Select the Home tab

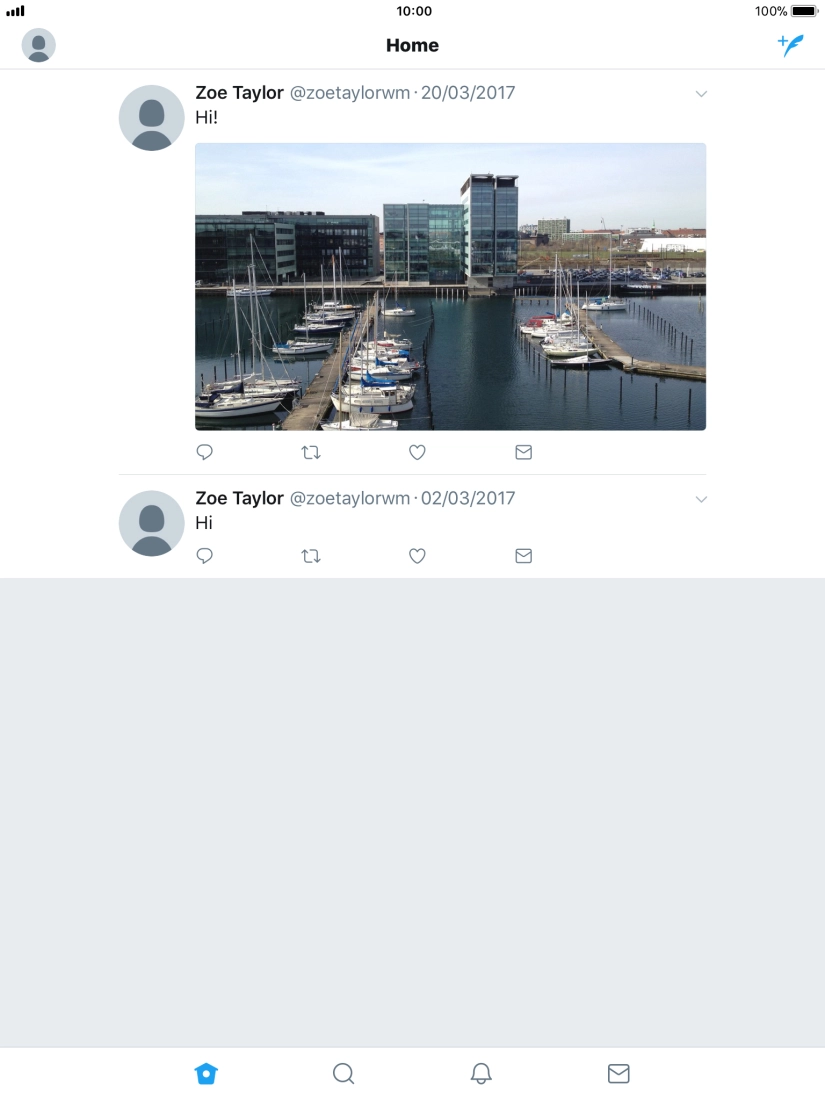point(206,1073)
